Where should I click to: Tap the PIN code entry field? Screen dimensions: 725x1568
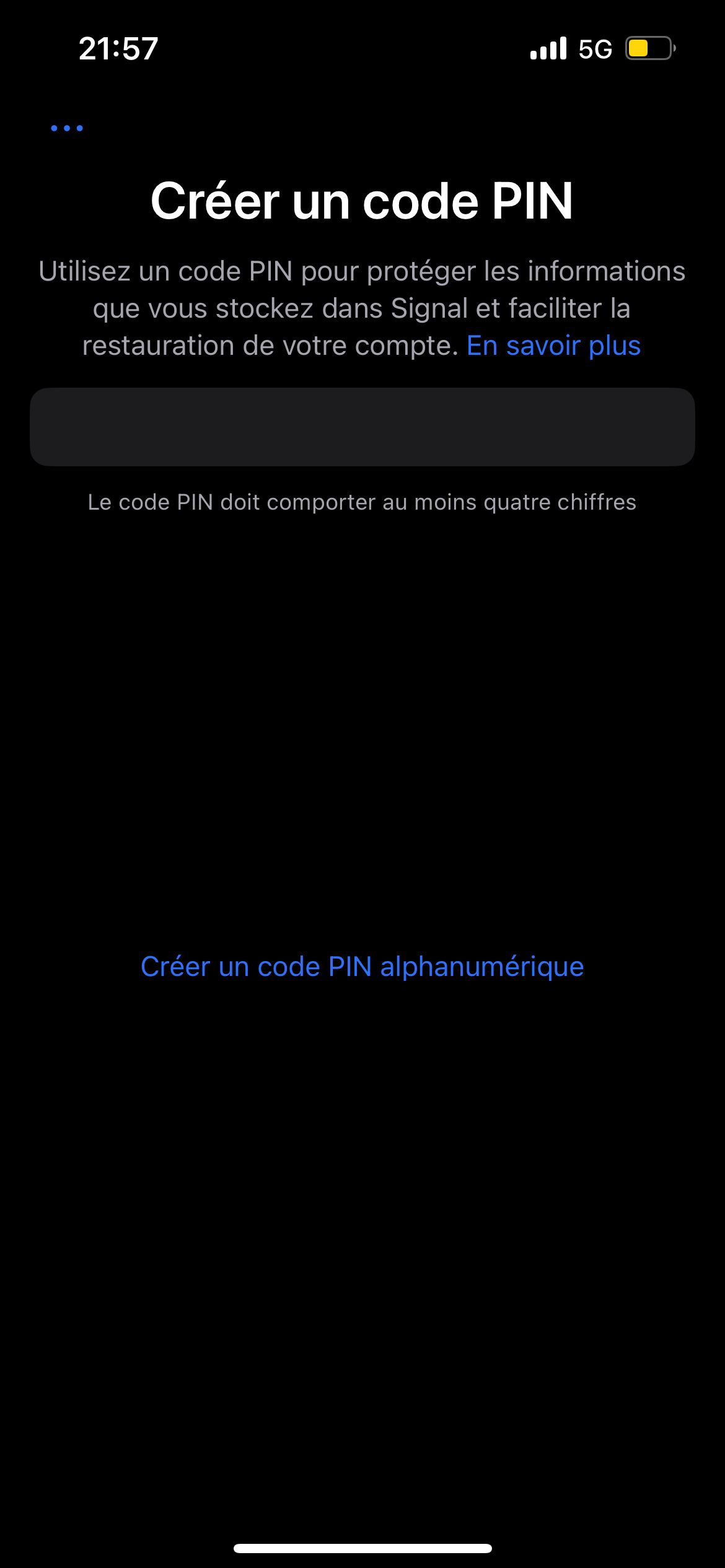click(x=362, y=427)
